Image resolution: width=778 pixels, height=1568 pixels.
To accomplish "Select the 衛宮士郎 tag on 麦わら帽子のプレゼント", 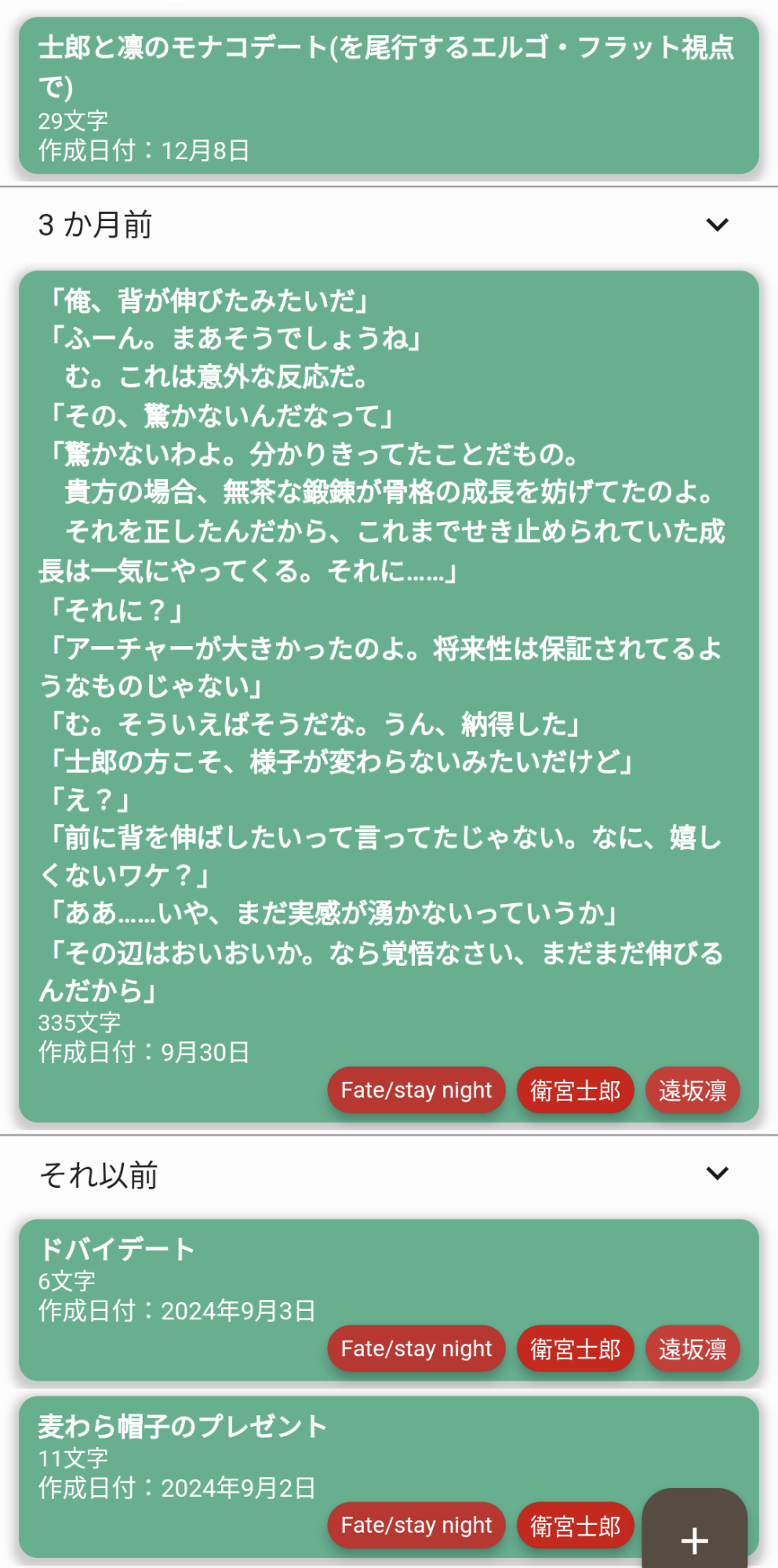I will click(575, 1525).
